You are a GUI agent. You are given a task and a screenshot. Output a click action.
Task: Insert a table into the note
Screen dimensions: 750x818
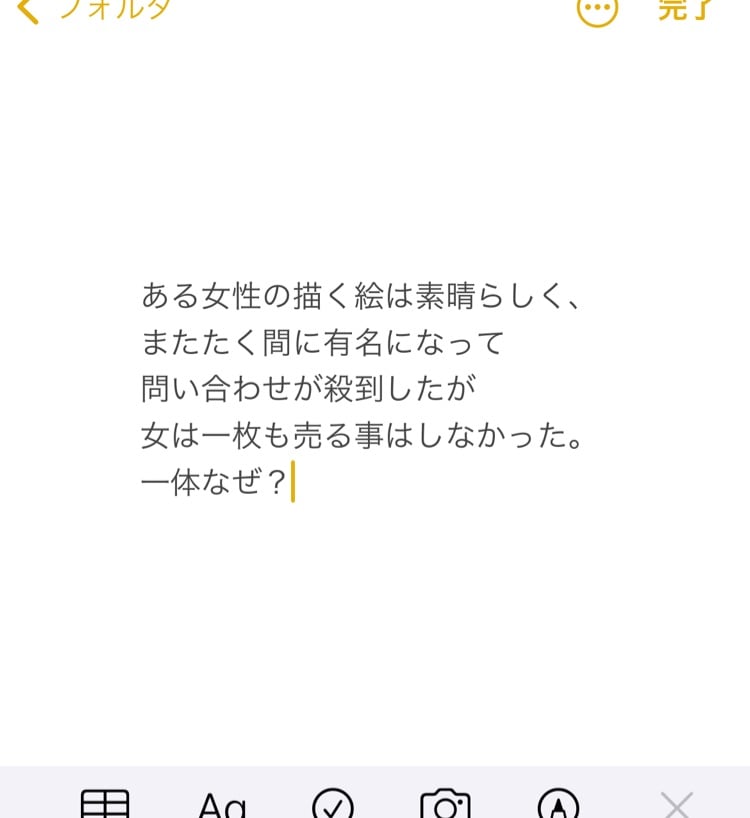click(105, 804)
